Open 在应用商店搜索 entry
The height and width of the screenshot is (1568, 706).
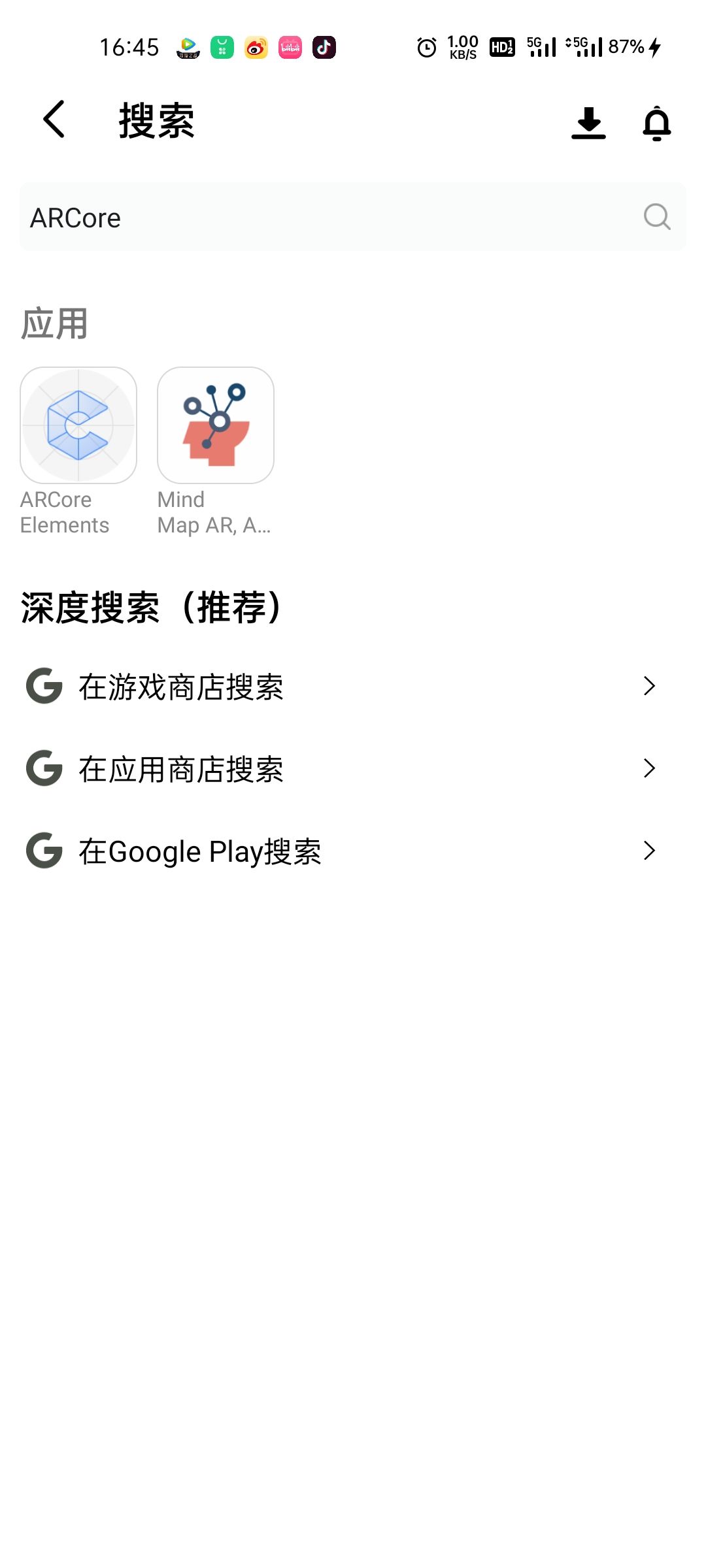click(181, 768)
